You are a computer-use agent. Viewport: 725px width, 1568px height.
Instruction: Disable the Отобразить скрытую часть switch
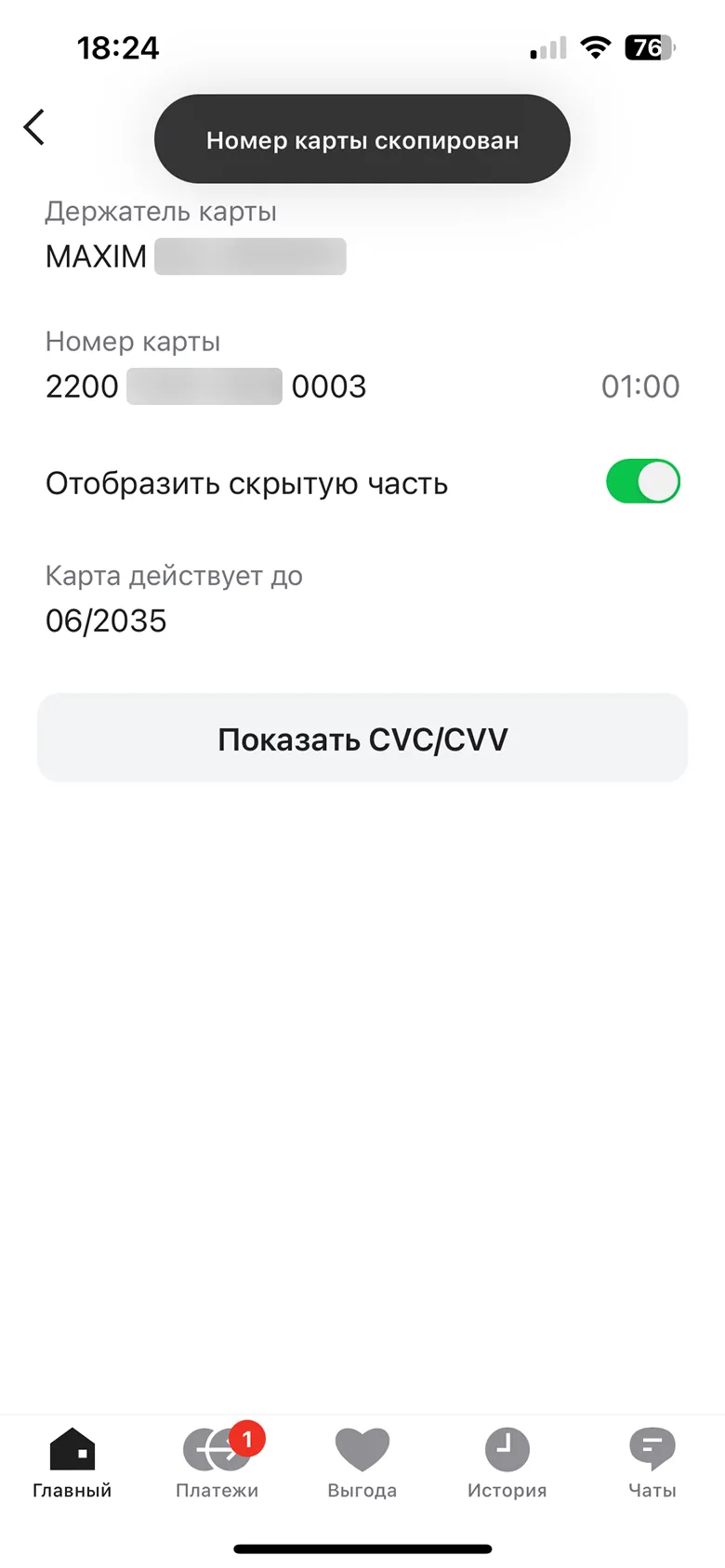(643, 481)
